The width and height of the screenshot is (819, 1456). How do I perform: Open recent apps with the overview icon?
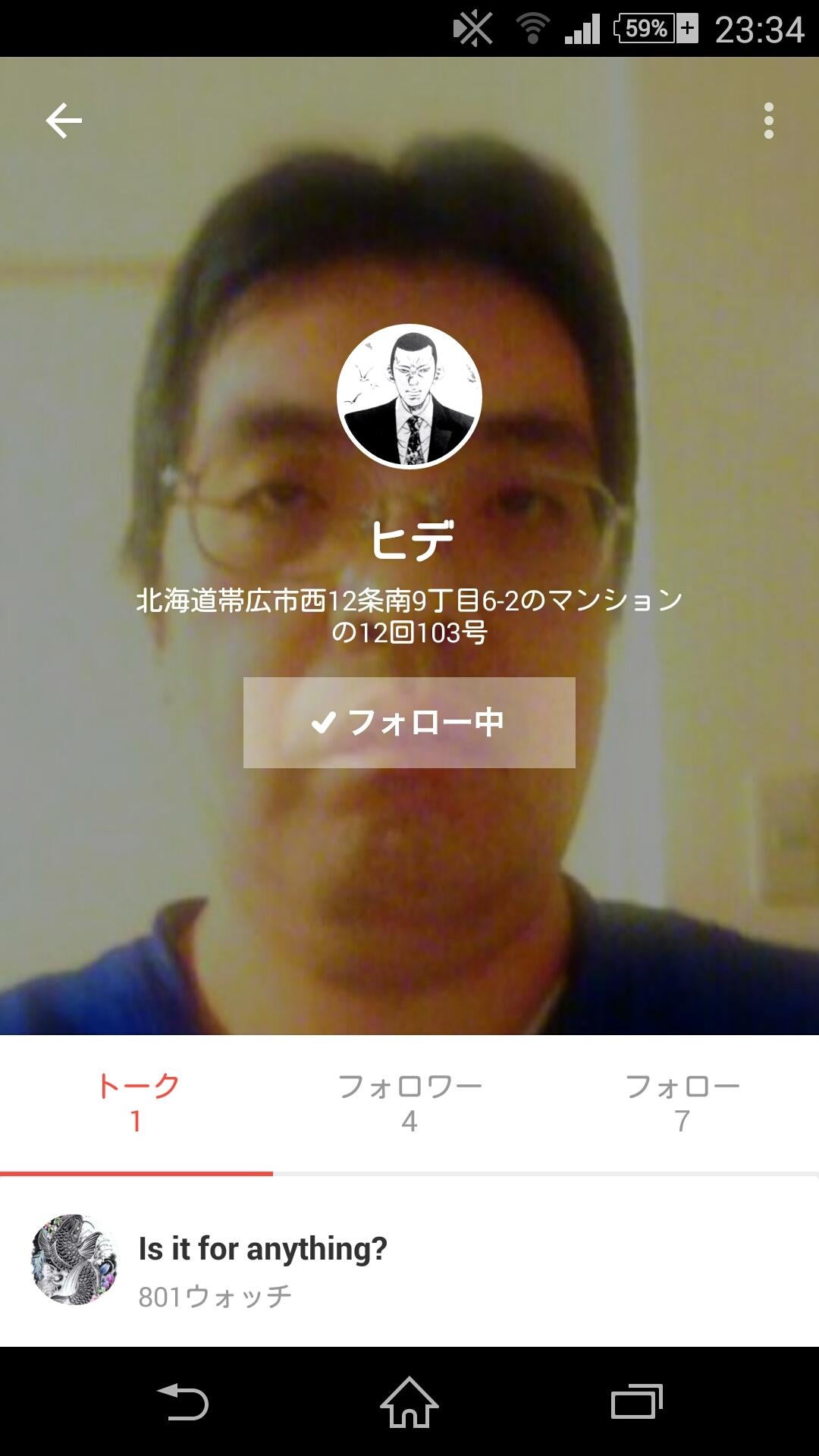[635, 1401]
